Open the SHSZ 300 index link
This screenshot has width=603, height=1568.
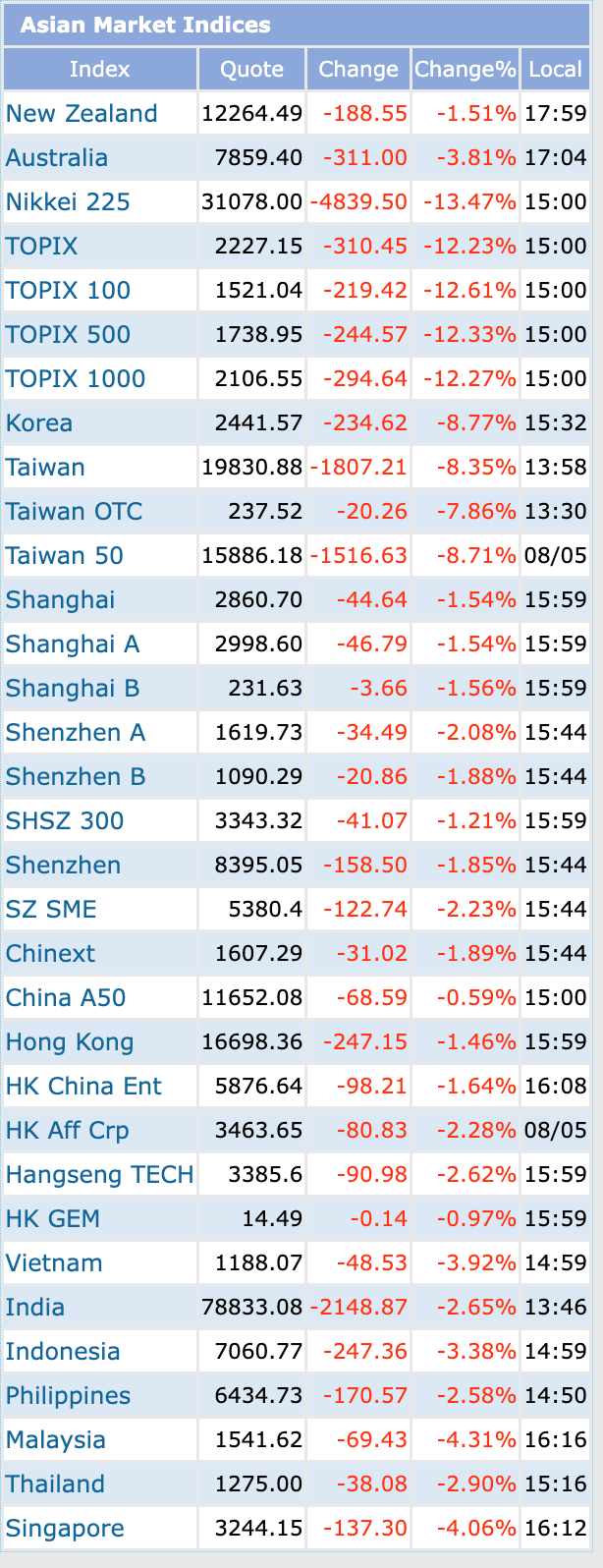click(x=65, y=821)
